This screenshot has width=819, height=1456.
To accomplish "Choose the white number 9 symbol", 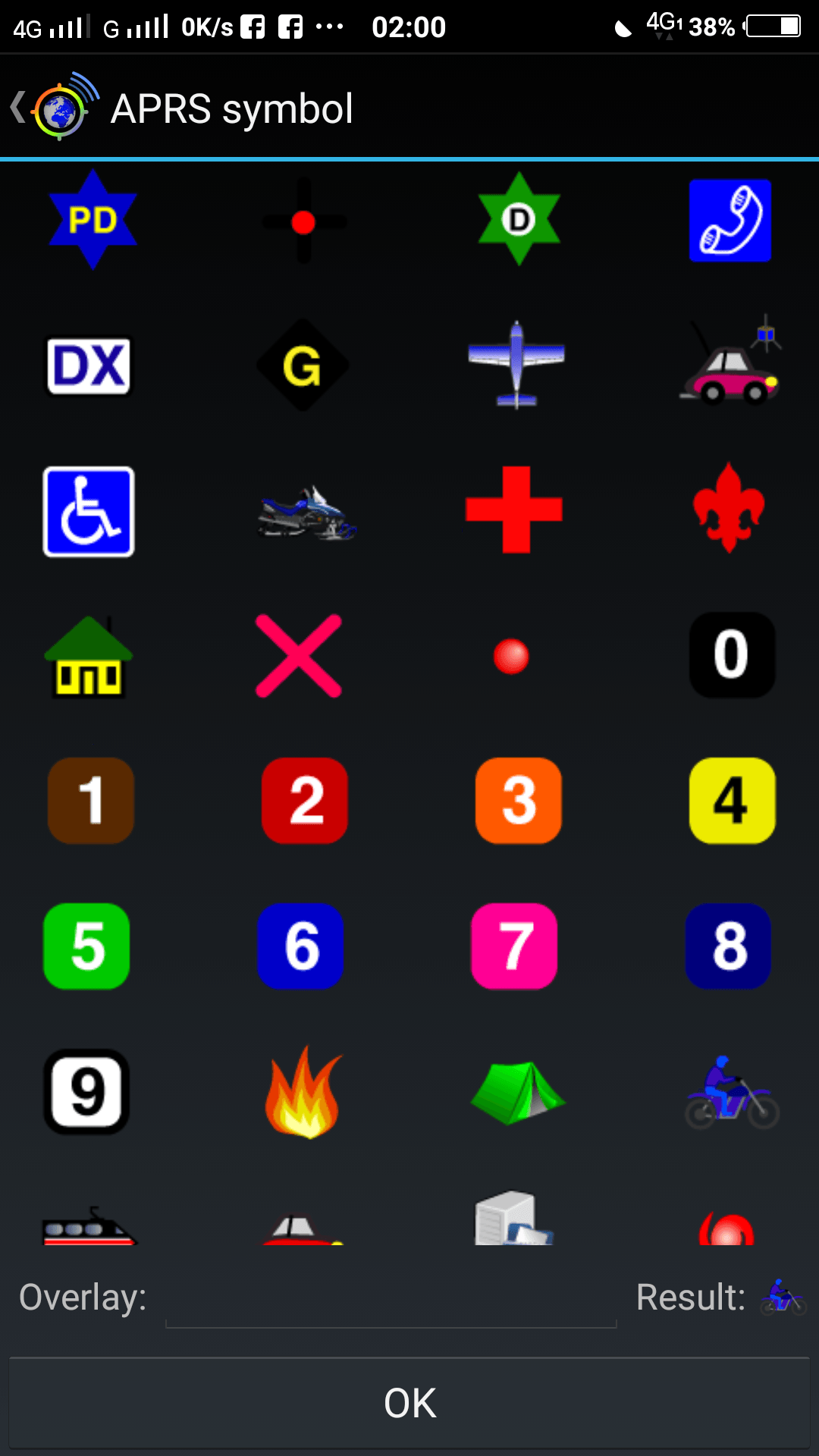I will (87, 1092).
